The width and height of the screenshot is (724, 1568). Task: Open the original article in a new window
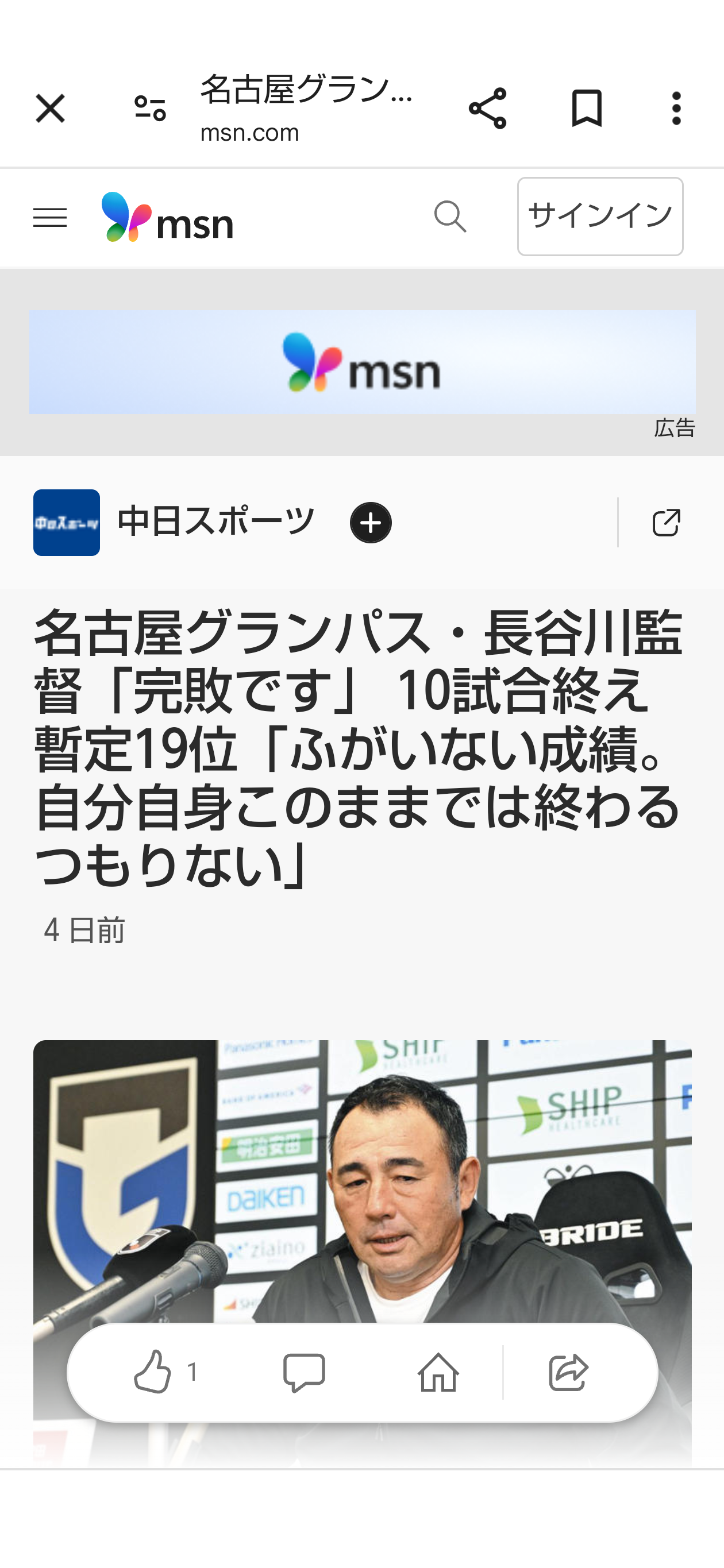665,522
